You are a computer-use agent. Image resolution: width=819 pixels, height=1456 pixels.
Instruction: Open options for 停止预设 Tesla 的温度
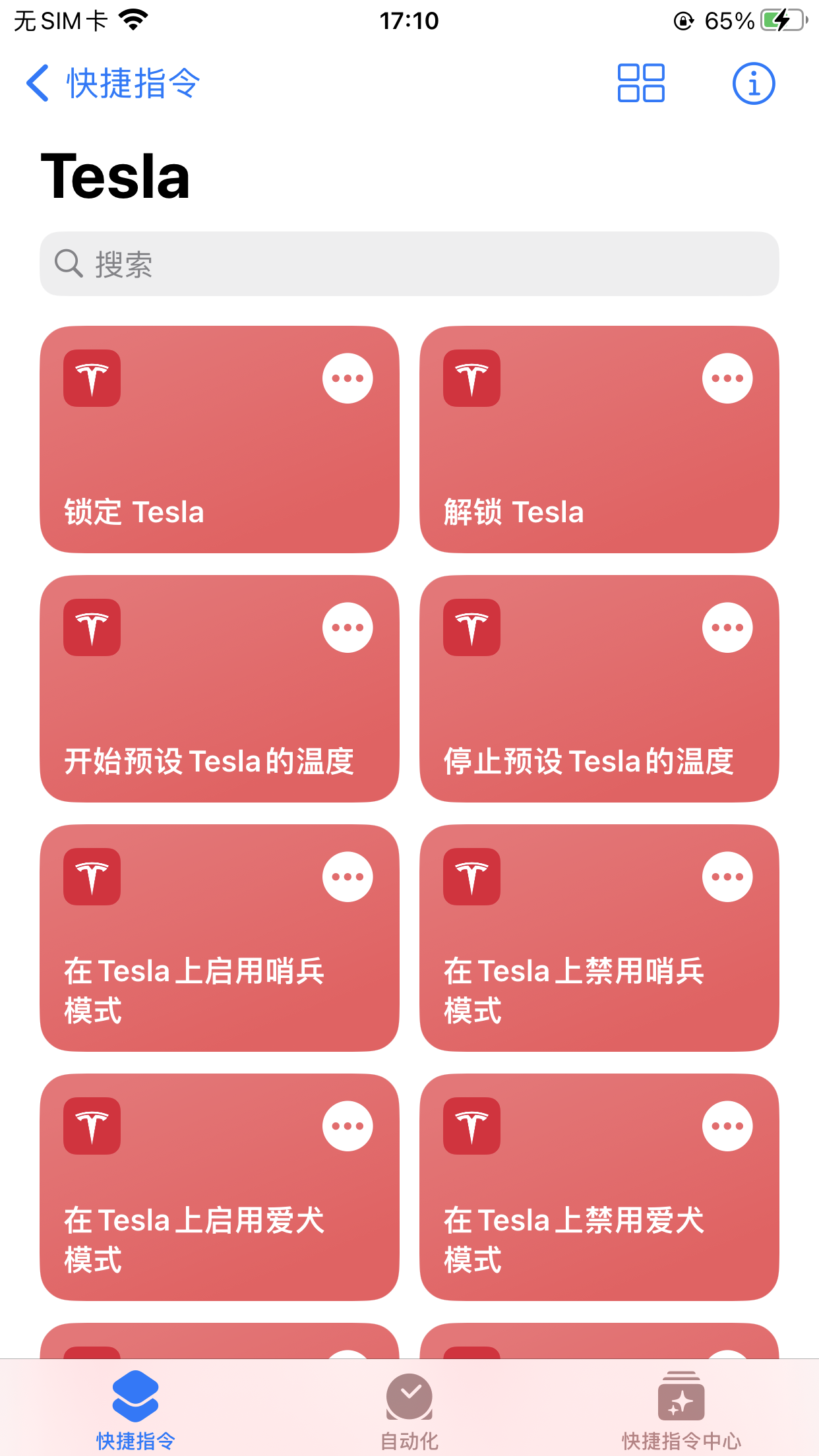pos(727,627)
